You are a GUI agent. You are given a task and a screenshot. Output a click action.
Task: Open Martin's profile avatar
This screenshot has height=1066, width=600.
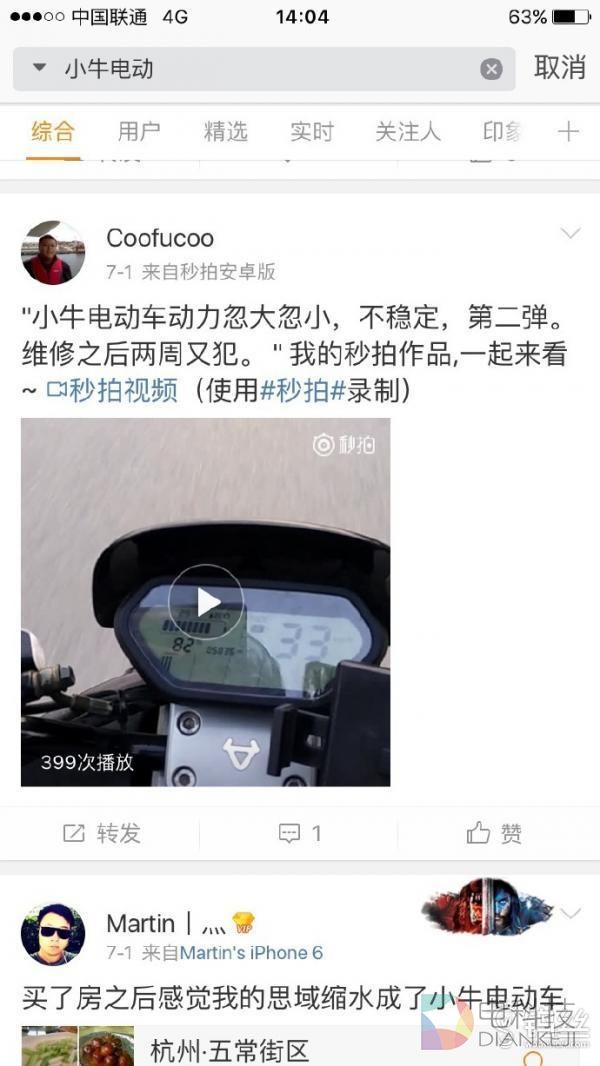pyautogui.click(x=53, y=935)
